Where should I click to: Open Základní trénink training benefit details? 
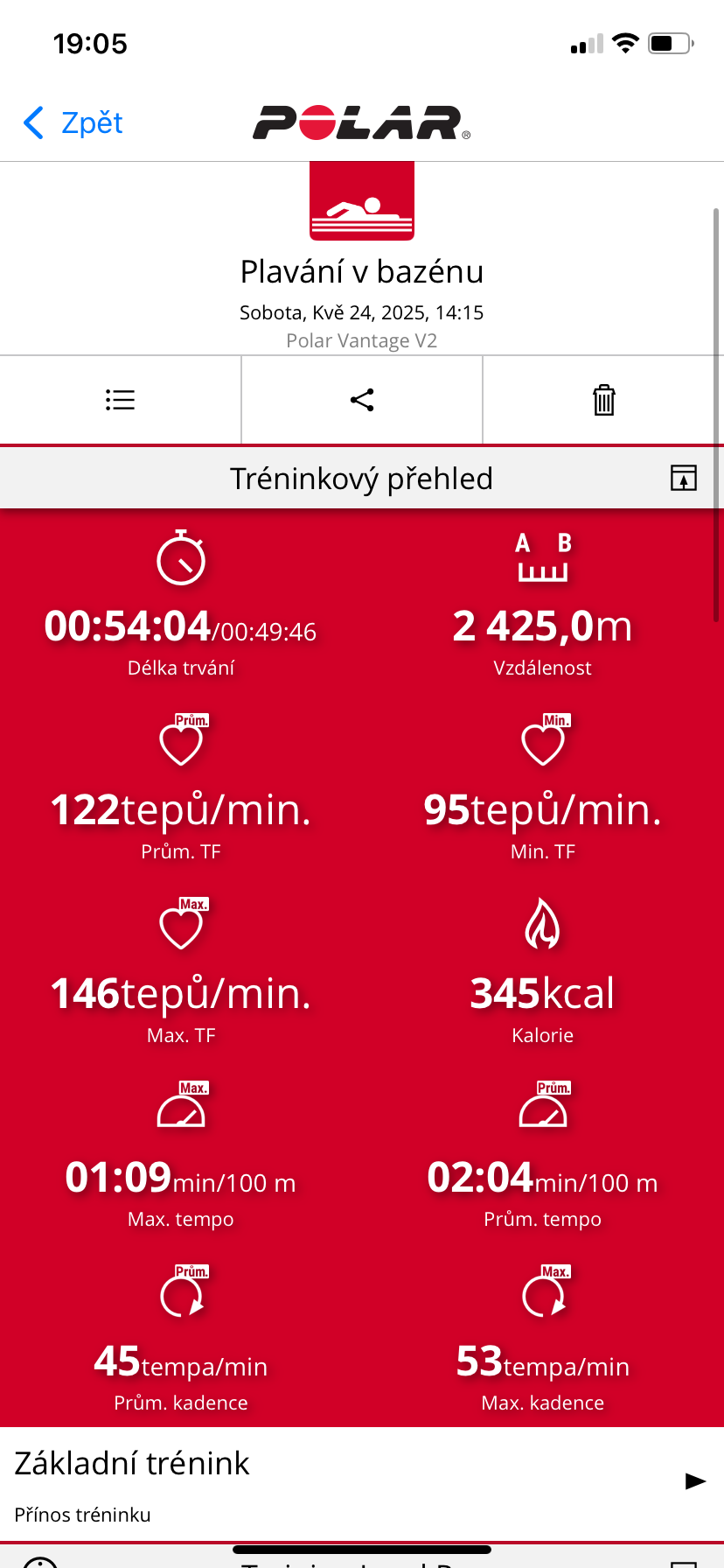tap(694, 1480)
